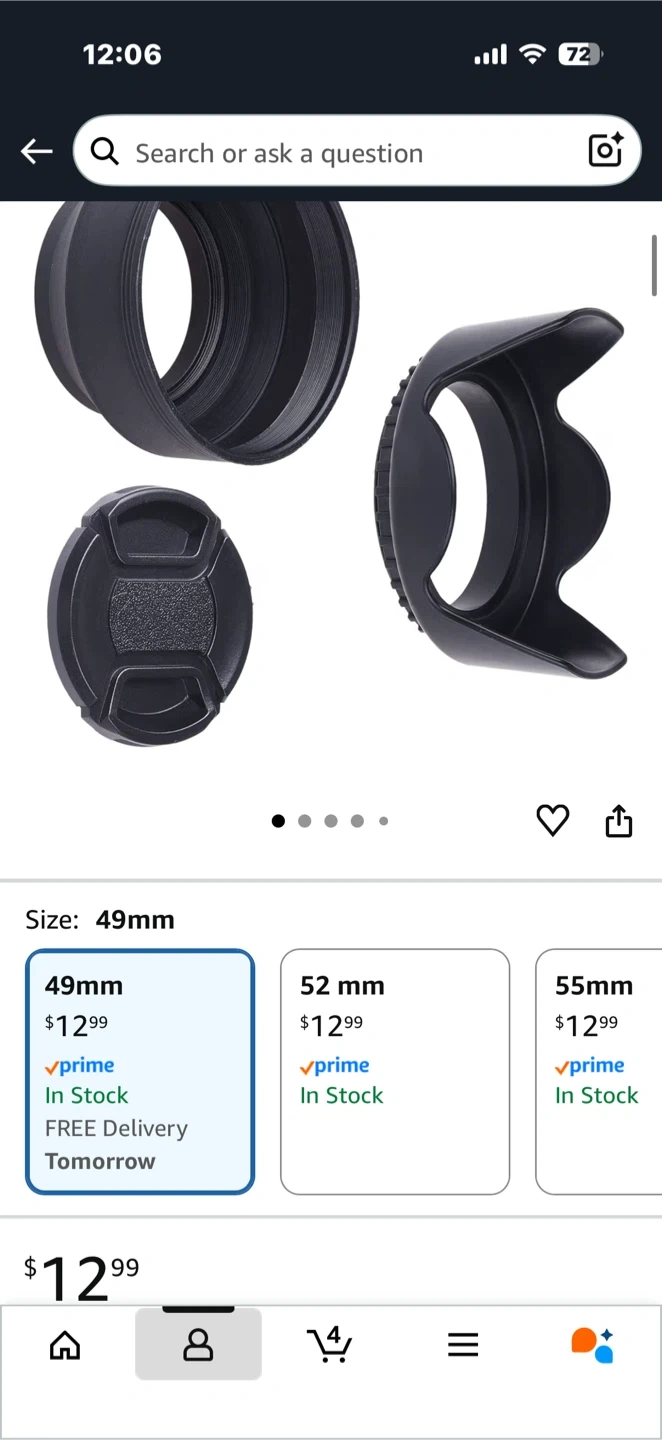Share this product
662x1440 pixels.
point(619,821)
